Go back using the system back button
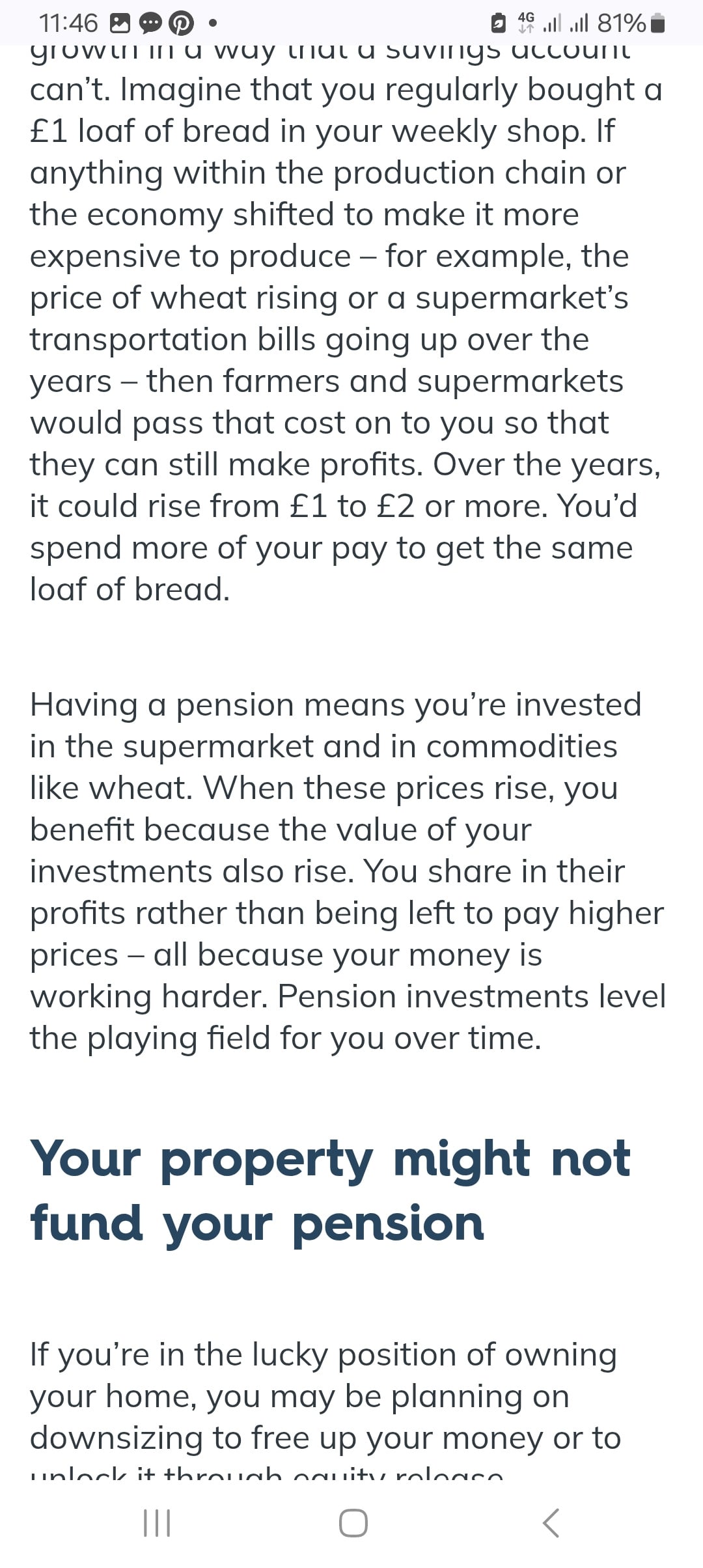Image resolution: width=703 pixels, height=1568 pixels. [x=551, y=1522]
